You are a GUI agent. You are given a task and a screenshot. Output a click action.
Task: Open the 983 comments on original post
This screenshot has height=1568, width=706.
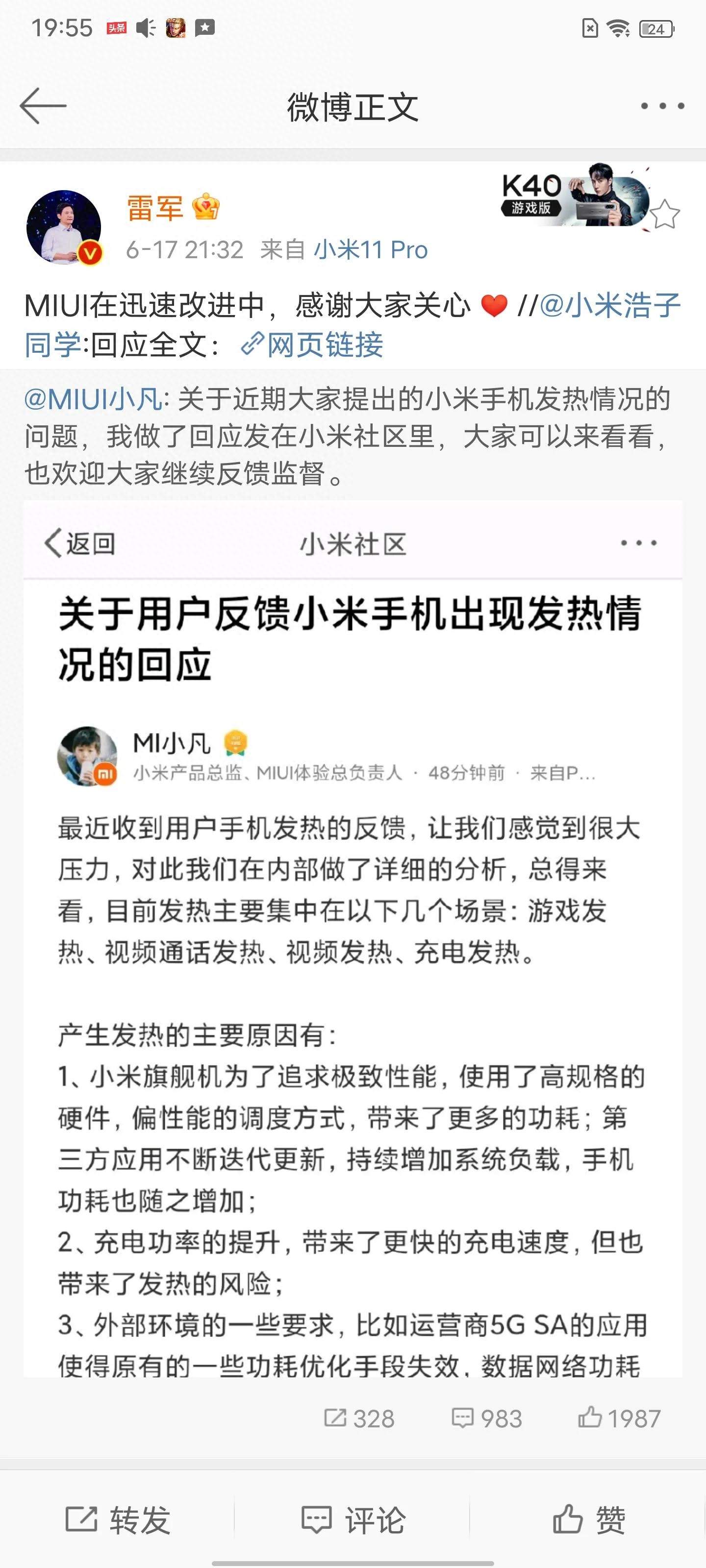(487, 1418)
